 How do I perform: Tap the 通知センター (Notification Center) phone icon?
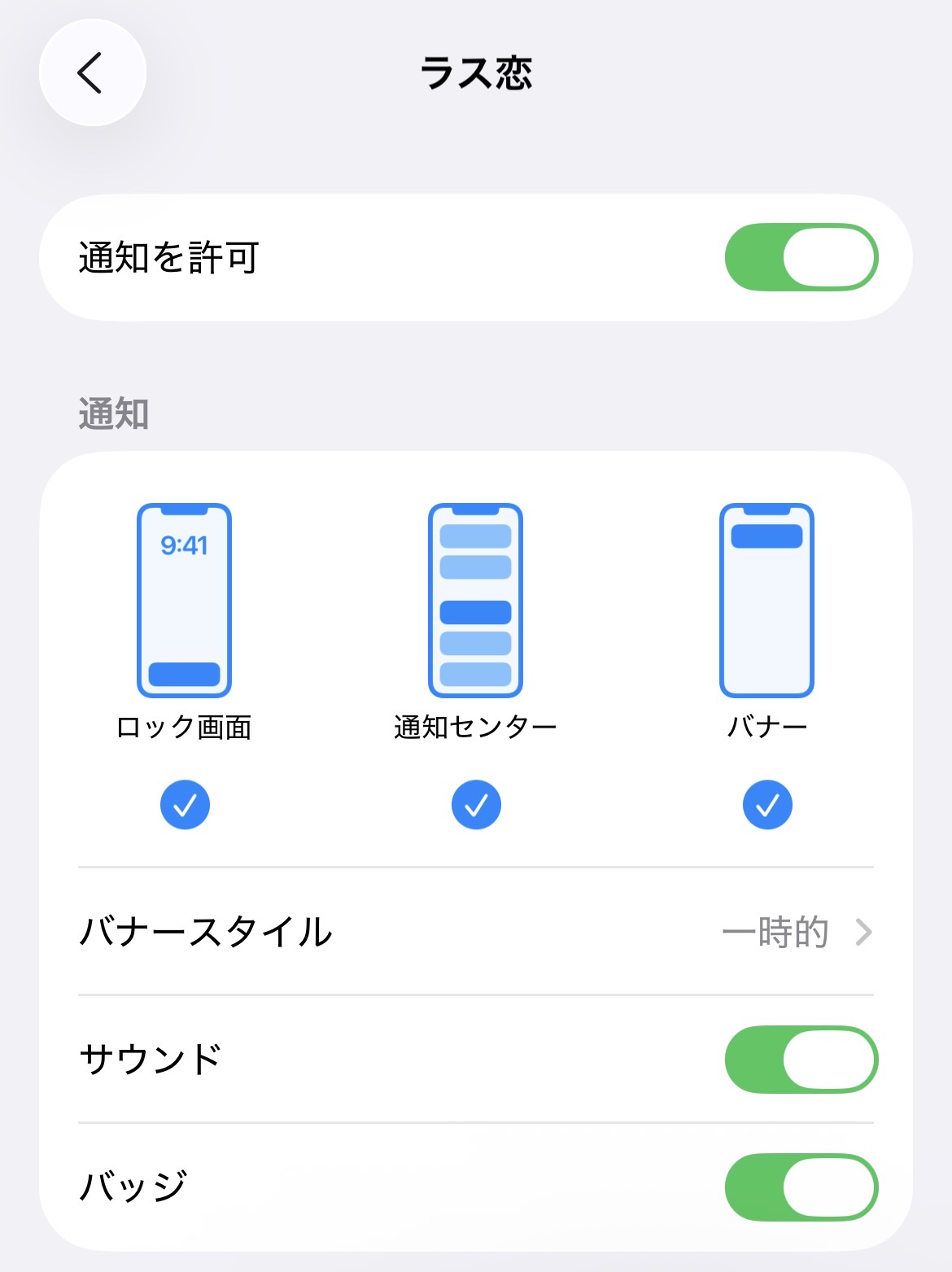click(x=475, y=602)
